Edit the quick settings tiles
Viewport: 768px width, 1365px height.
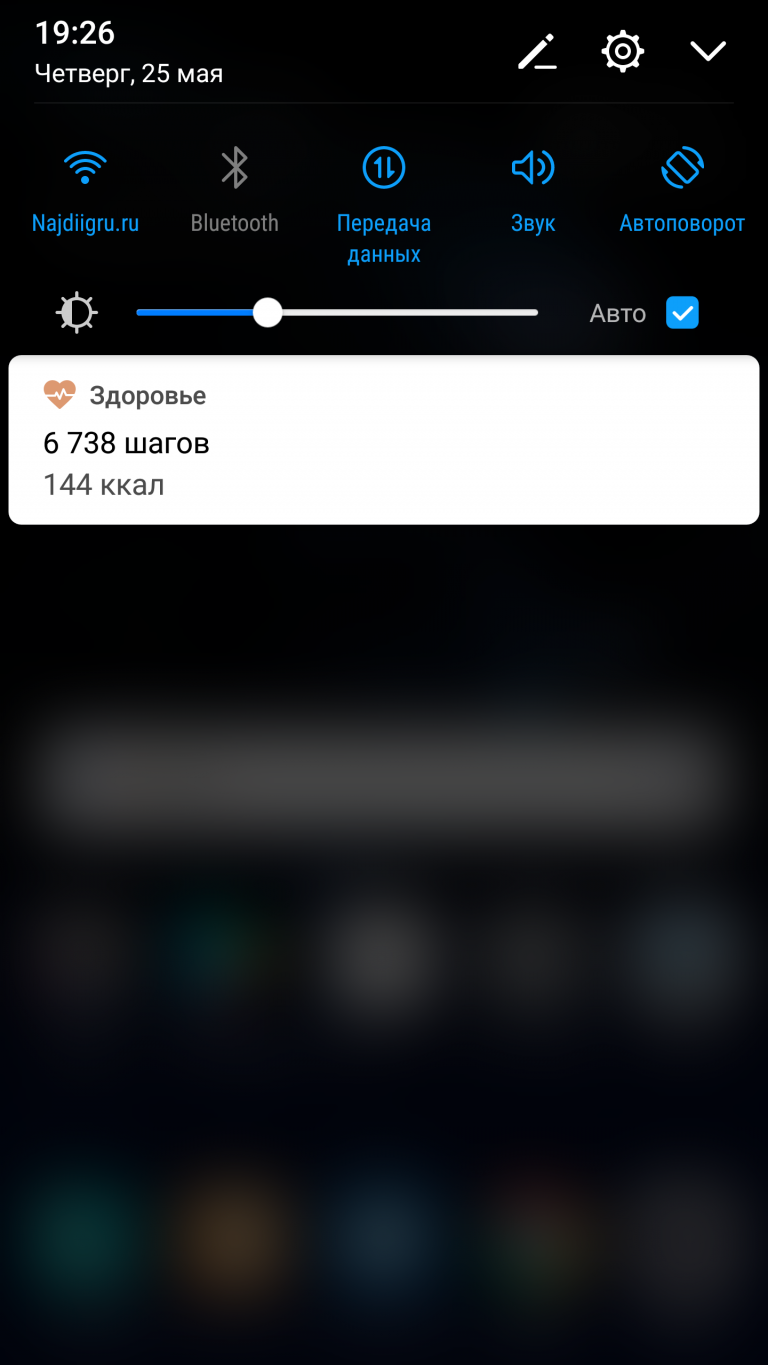[x=537, y=52]
